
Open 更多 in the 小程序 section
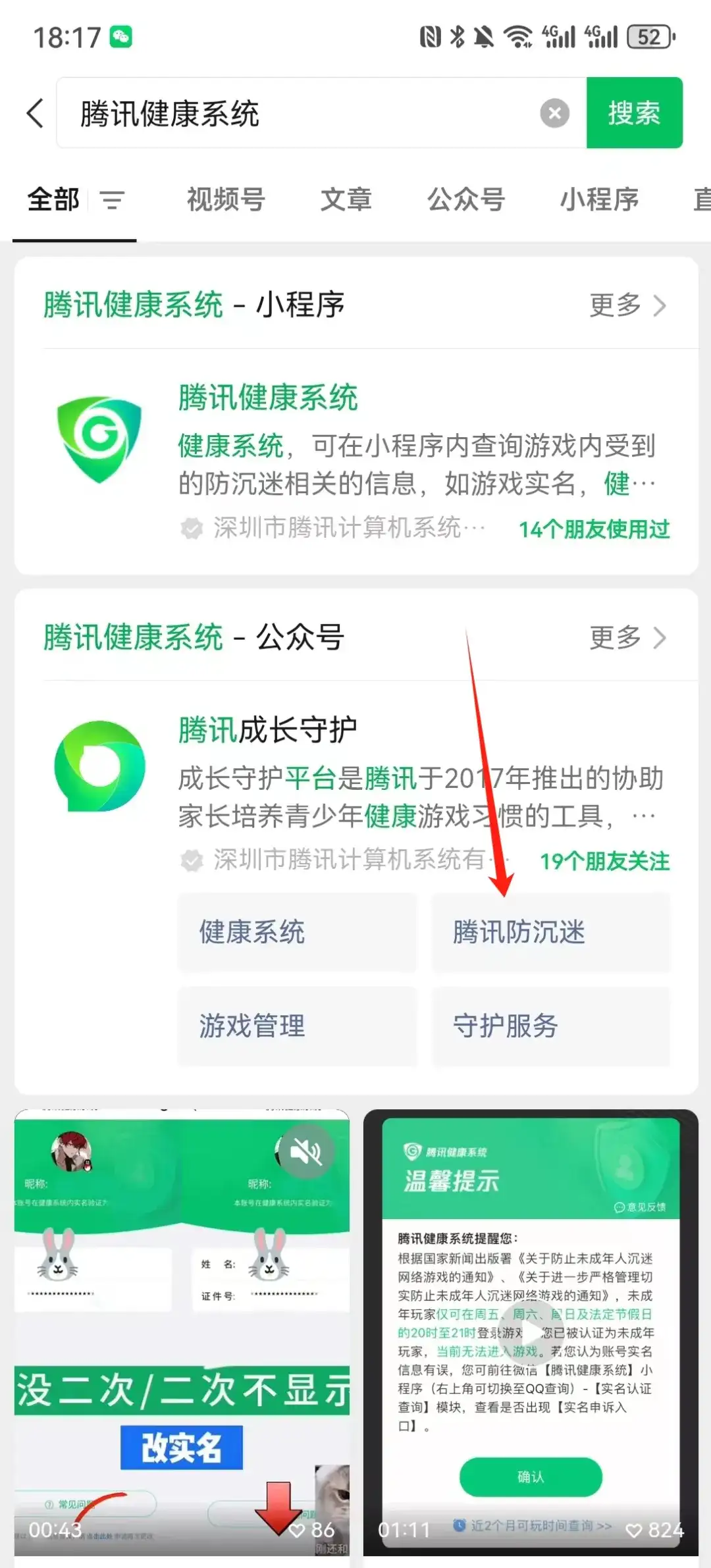pos(627,305)
